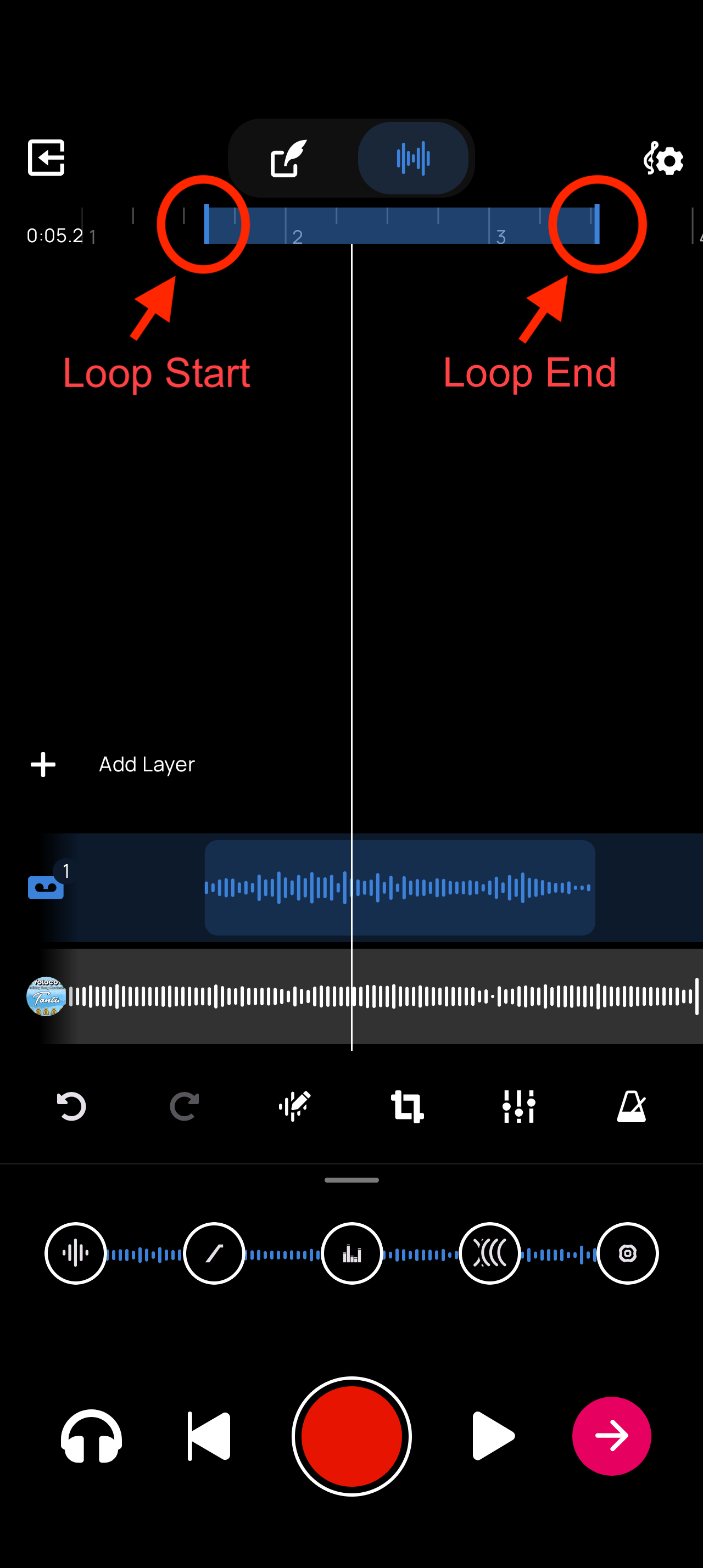
Task: Play the track
Action: pyautogui.click(x=493, y=1437)
